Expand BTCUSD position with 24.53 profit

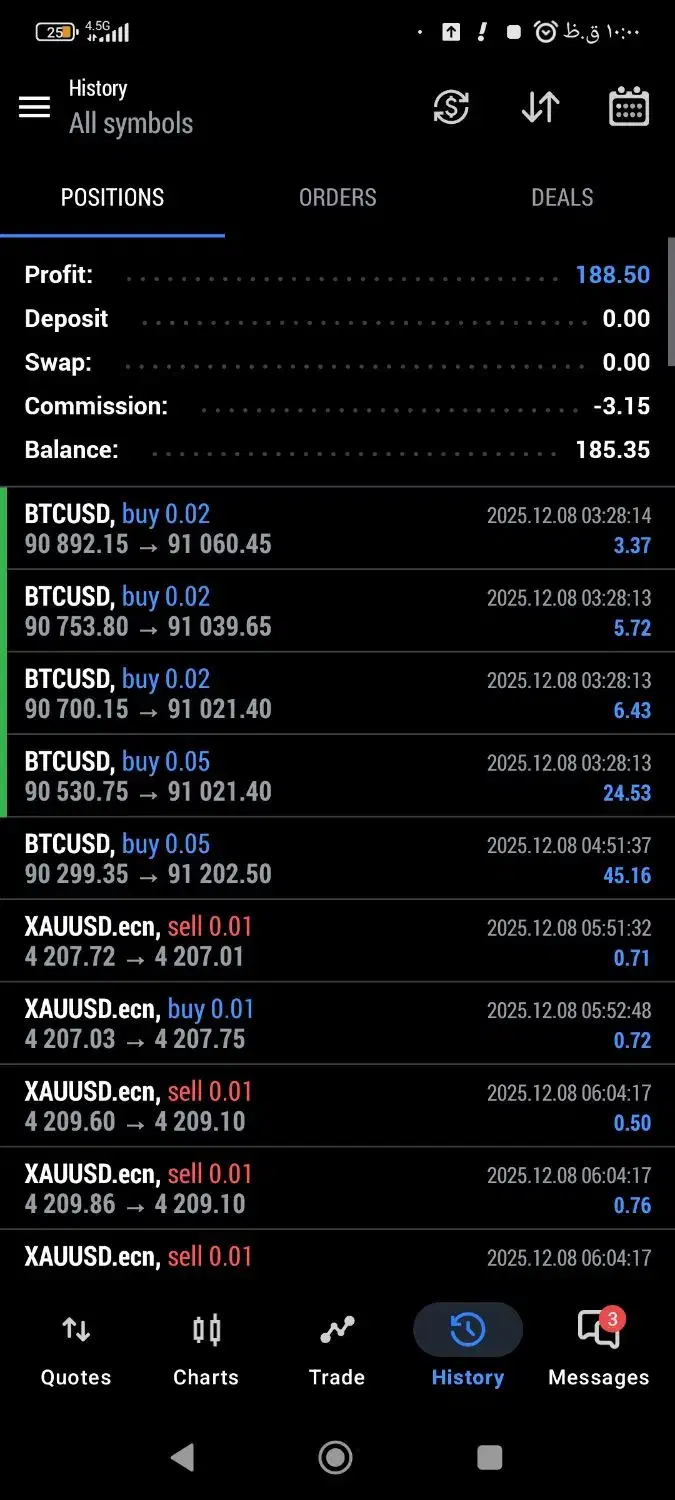click(x=337, y=776)
